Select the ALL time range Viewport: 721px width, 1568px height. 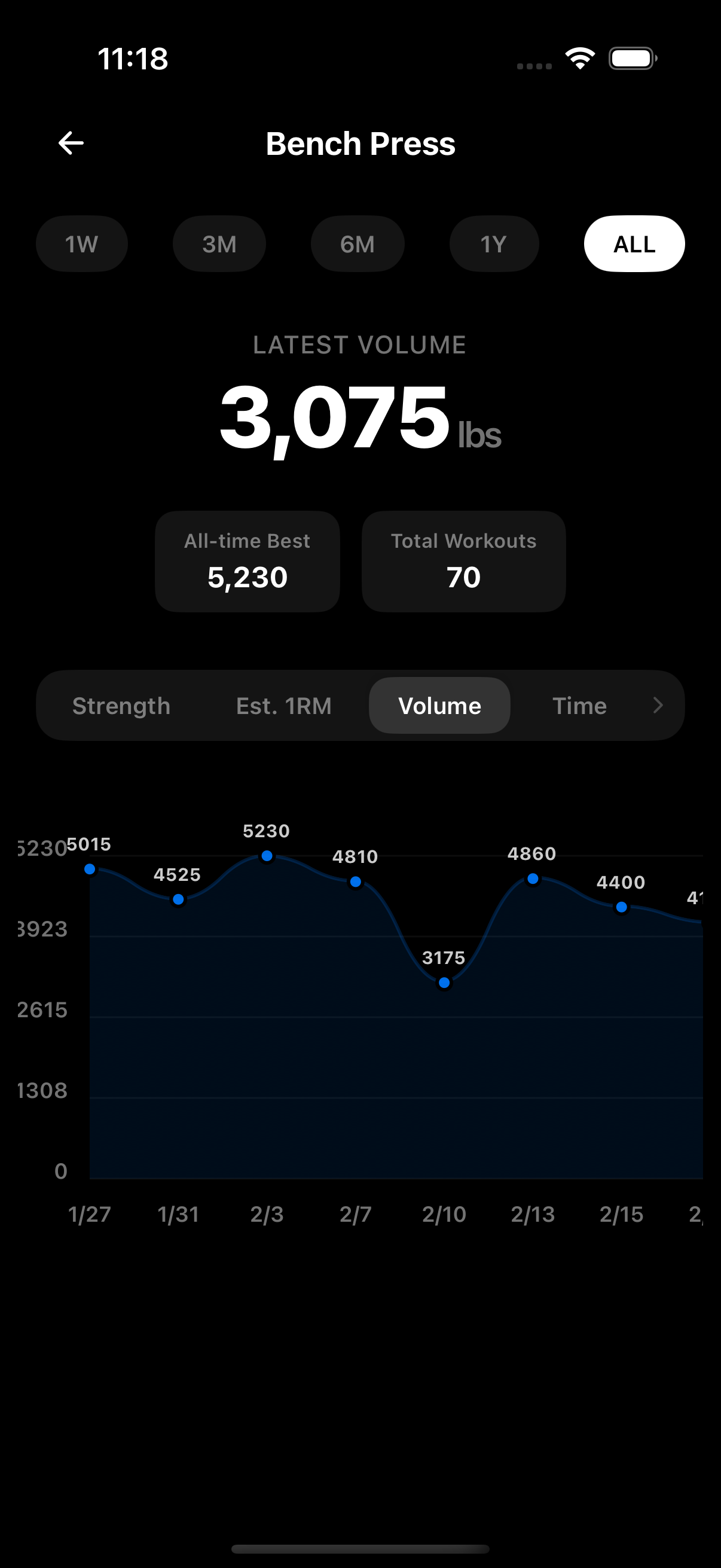(x=634, y=244)
